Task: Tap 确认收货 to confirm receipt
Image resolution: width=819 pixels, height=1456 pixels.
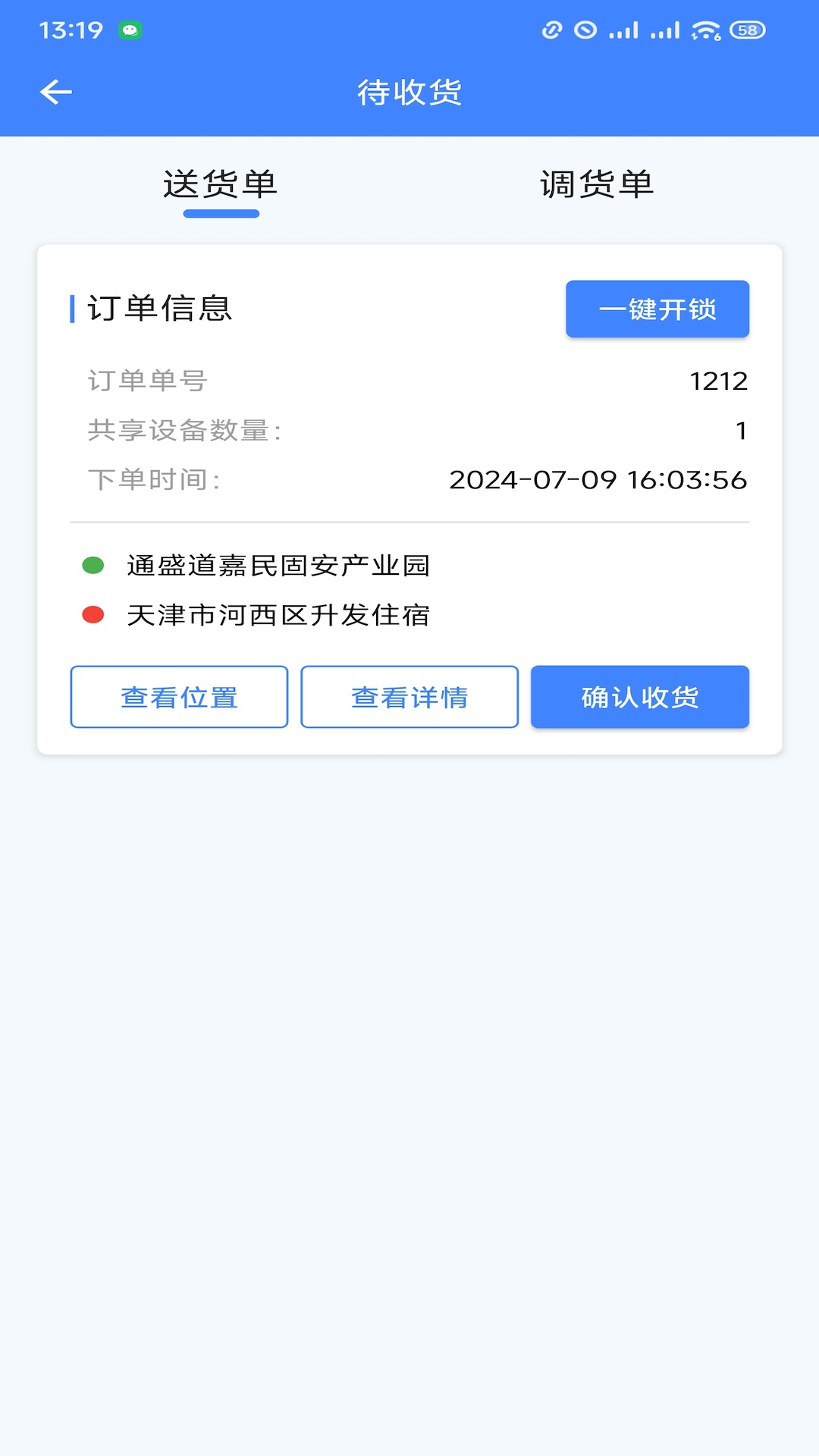Action: (639, 698)
